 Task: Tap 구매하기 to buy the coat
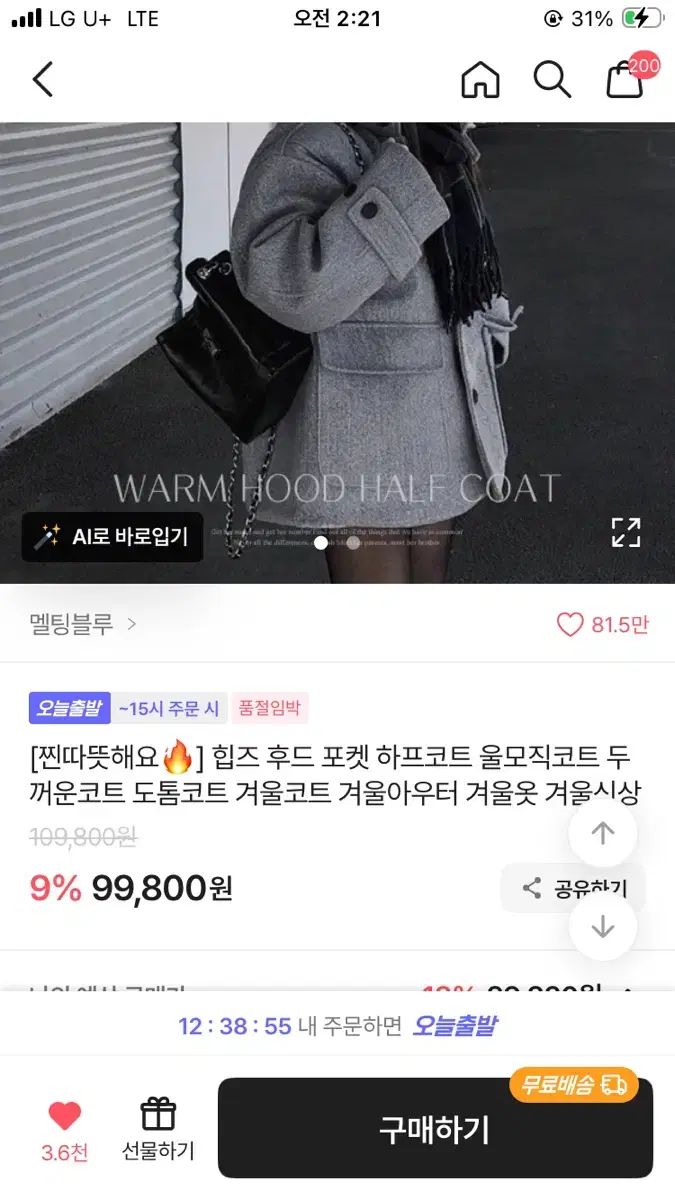click(435, 1129)
